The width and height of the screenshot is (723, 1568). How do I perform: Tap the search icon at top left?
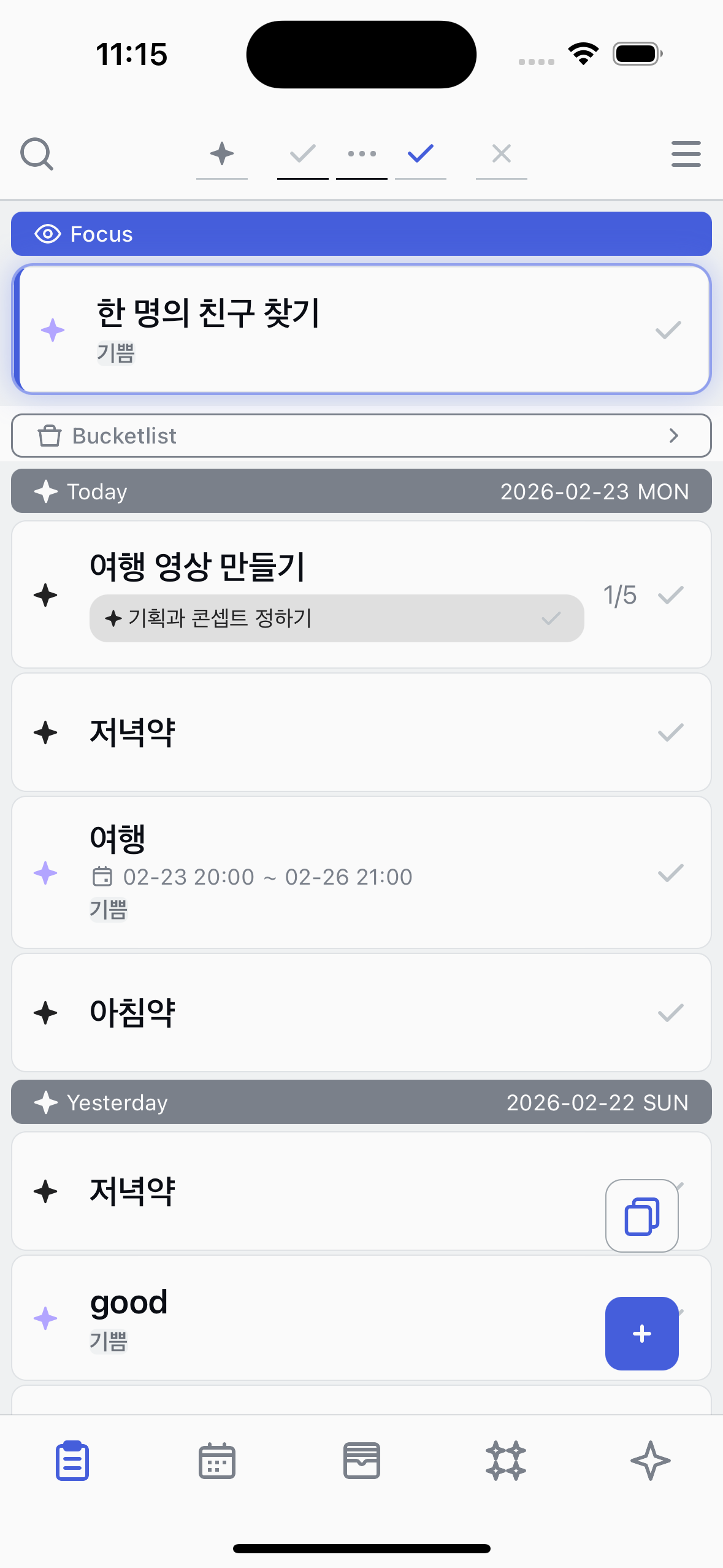[x=37, y=155]
